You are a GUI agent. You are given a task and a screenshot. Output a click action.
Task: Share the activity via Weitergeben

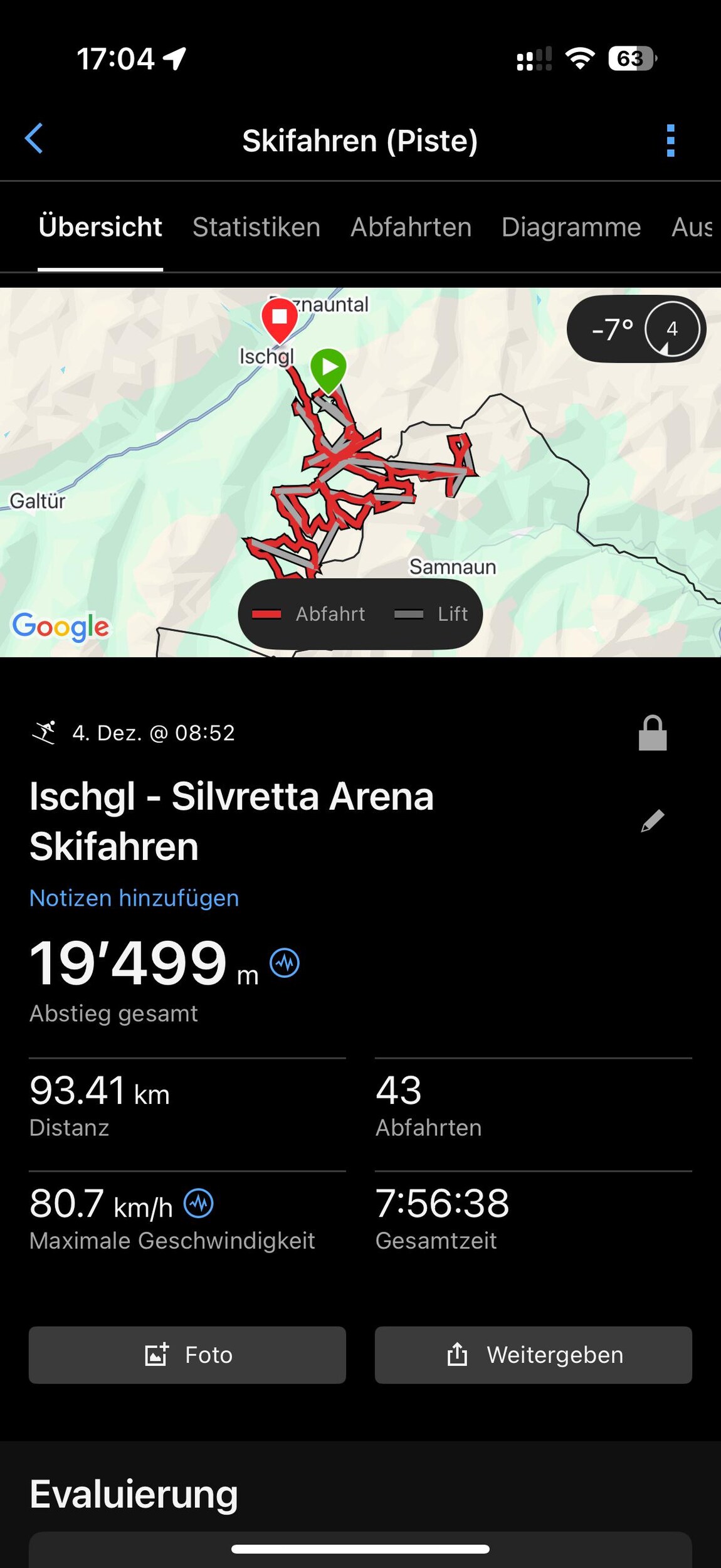[533, 1355]
